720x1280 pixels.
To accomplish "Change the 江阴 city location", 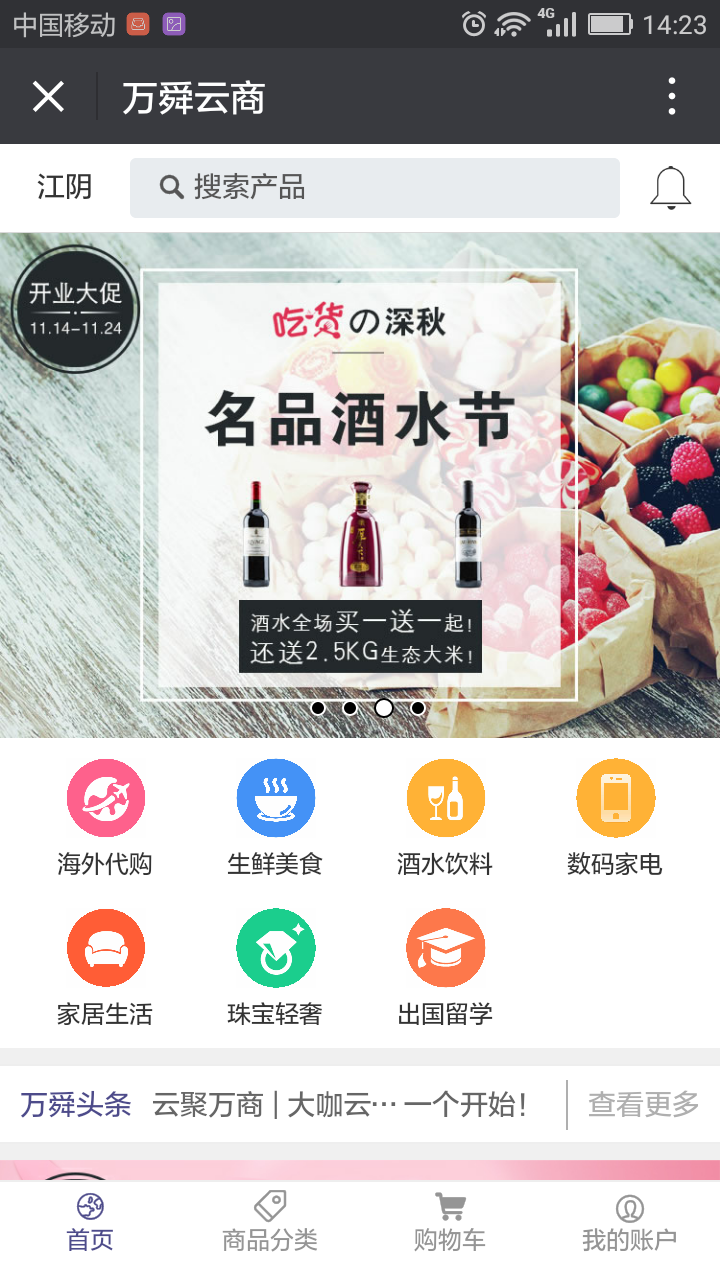I will [x=65, y=187].
